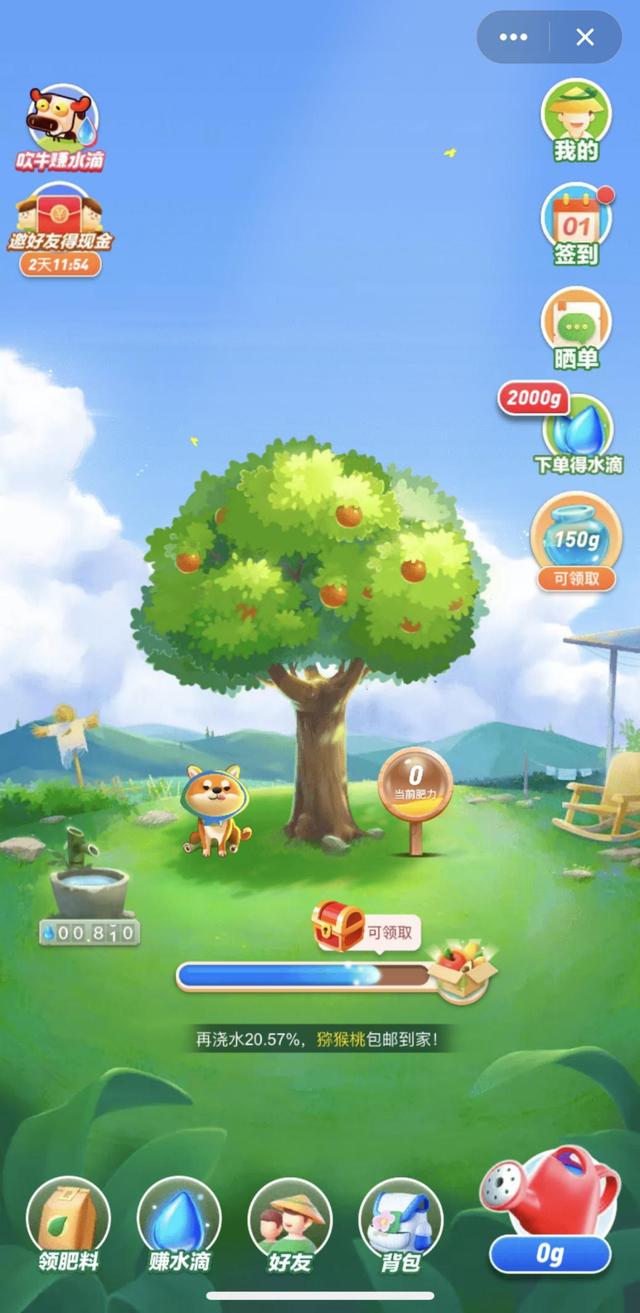Open the fruit box reward at progress bar

[464, 968]
